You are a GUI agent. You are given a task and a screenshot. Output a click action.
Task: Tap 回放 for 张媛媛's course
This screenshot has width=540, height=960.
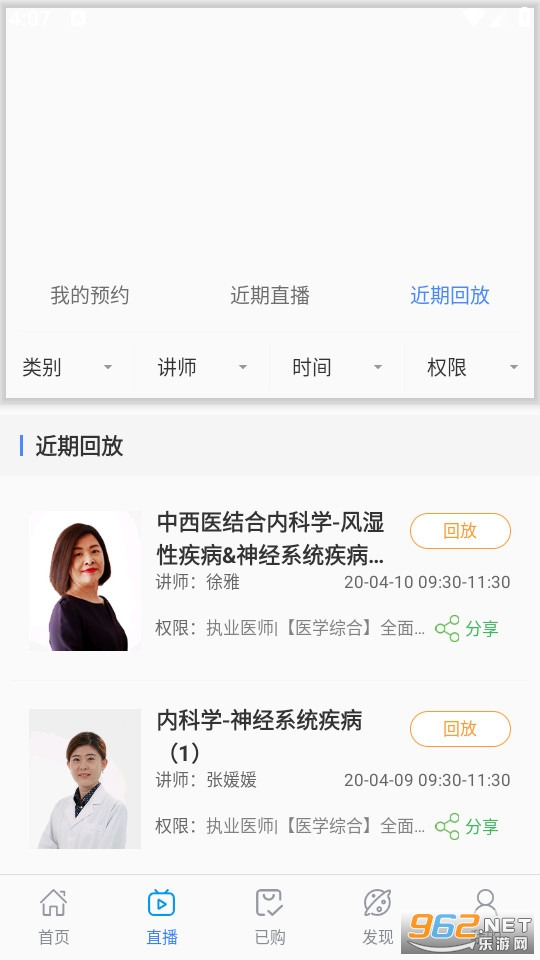click(460, 729)
